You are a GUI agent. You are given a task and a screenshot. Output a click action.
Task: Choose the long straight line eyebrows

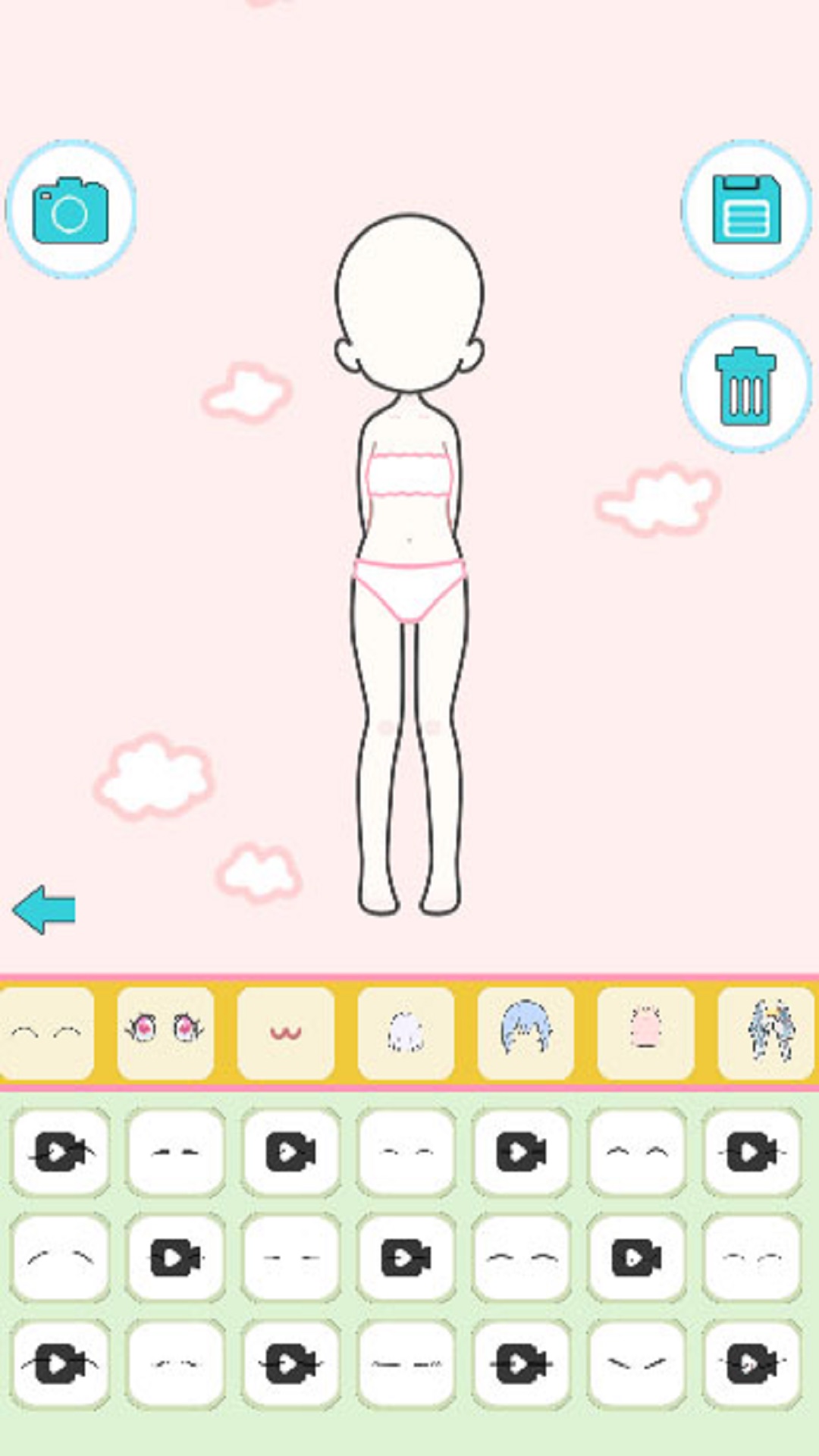click(x=406, y=1363)
